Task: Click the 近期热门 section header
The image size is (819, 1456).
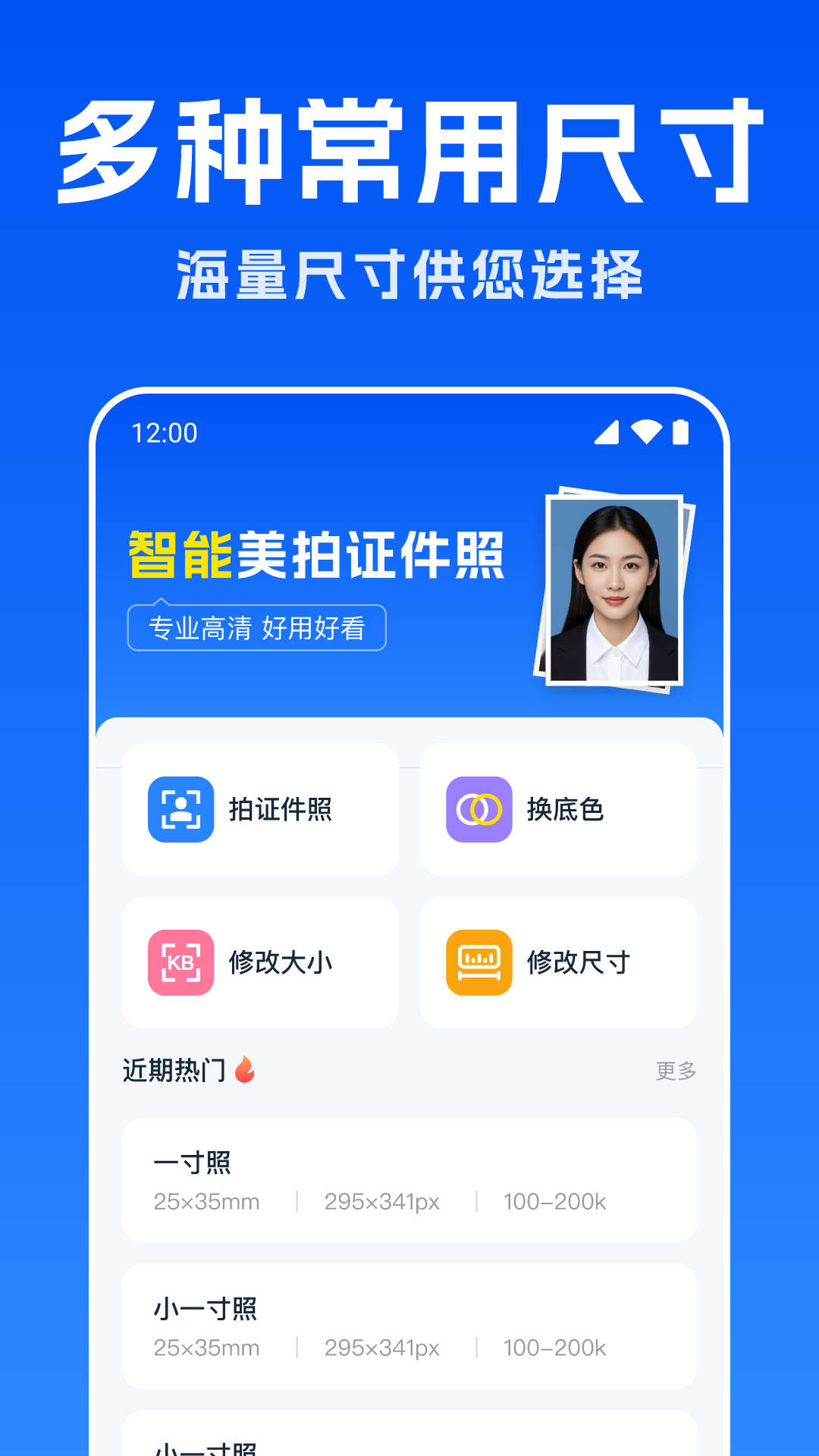Action: coord(173,1068)
